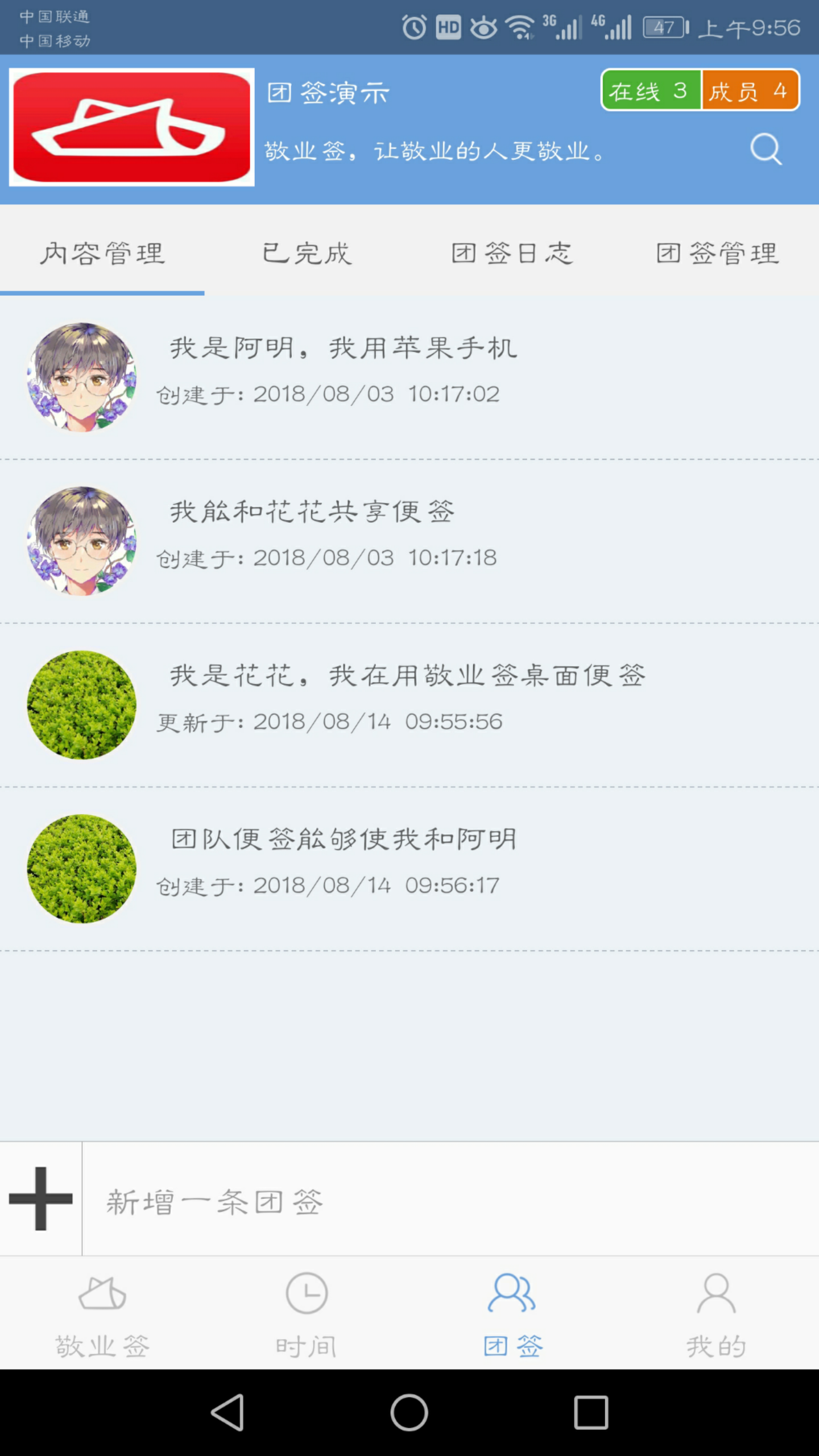
Task: Tap the system back button
Action: (x=227, y=1412)
